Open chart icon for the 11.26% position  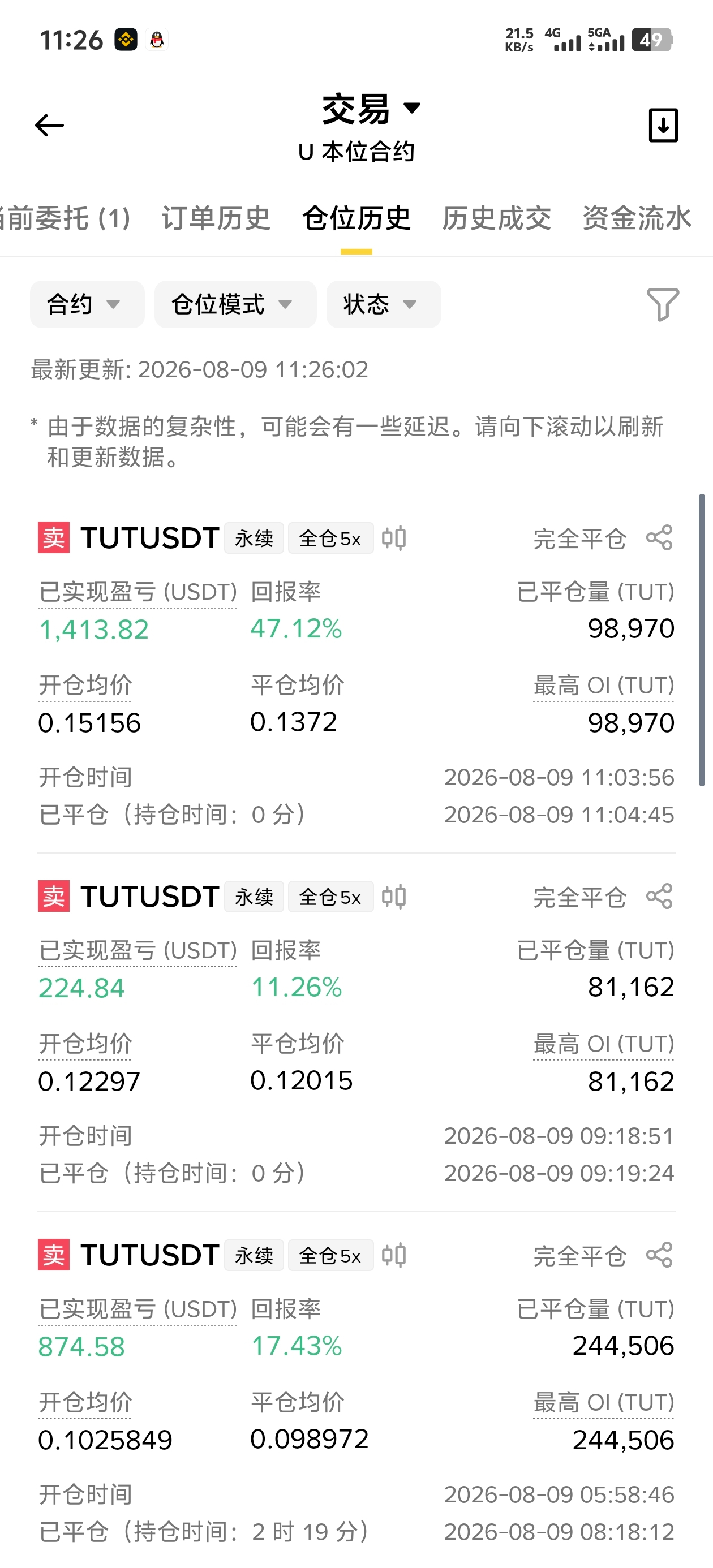tap(394, 897)
